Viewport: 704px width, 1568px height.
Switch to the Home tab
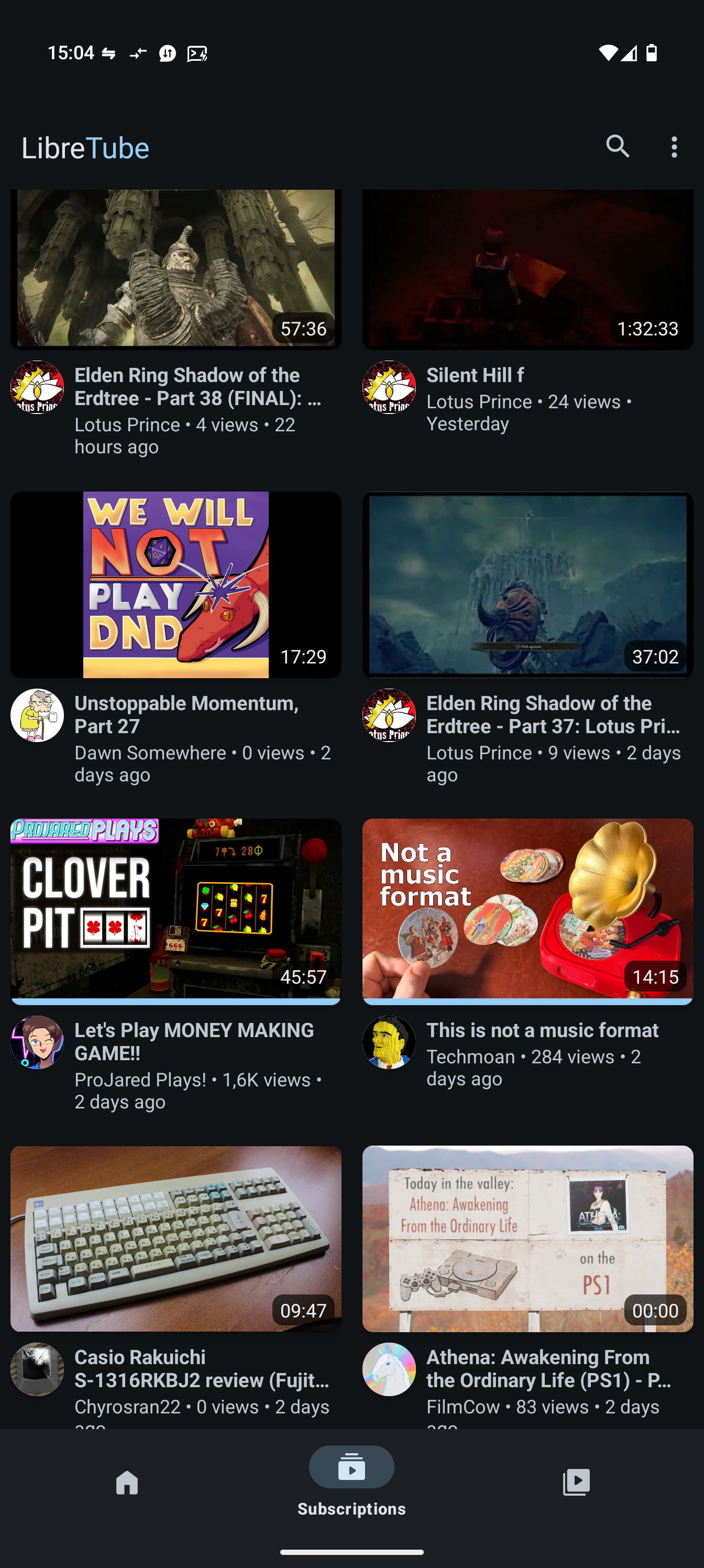click(127, 1482)
